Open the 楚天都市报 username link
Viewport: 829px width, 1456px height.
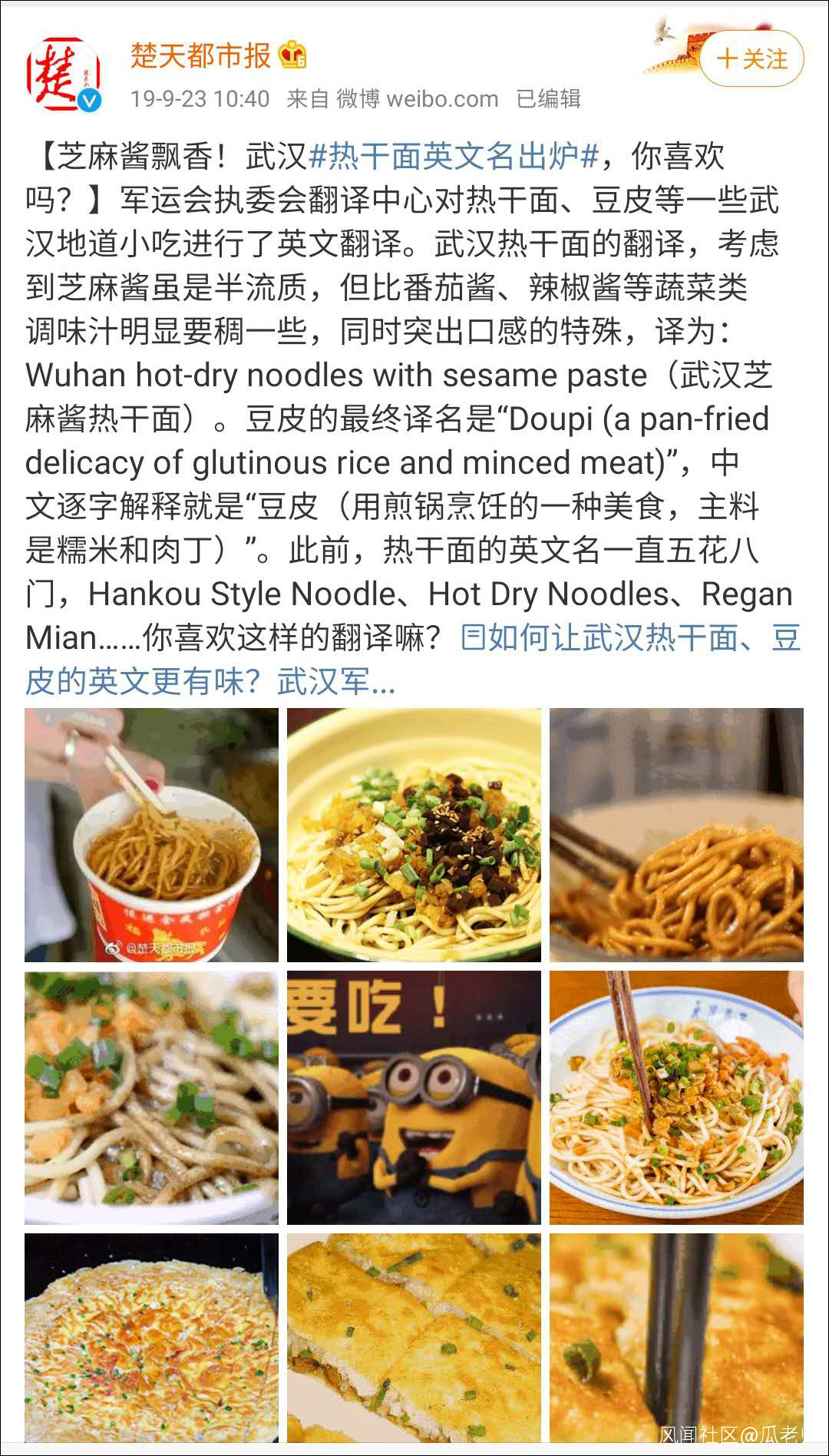(200, 55)
